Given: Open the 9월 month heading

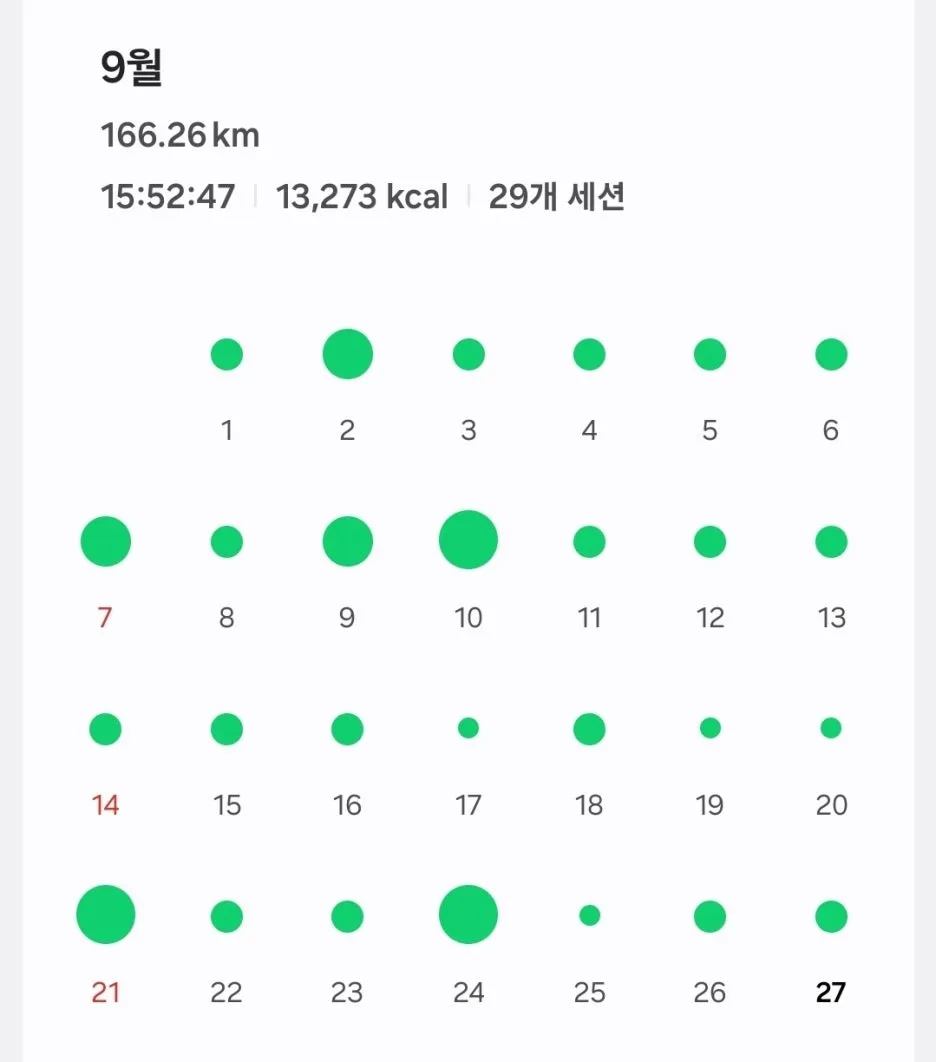Looking at the screenshot, I should (131, 70).
